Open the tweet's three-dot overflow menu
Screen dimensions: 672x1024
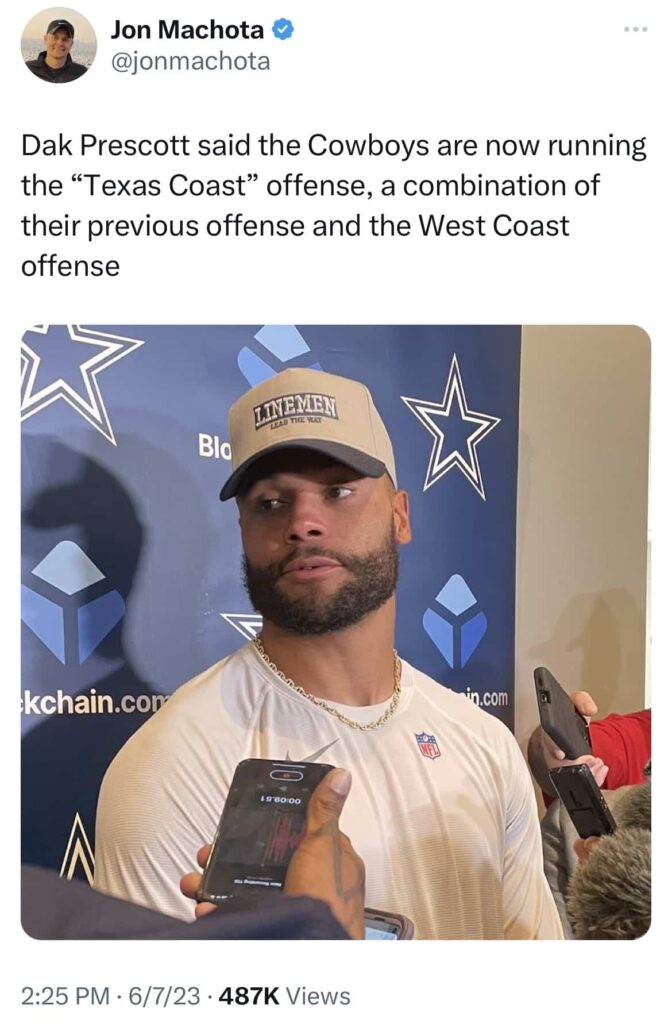click(635, 29)
